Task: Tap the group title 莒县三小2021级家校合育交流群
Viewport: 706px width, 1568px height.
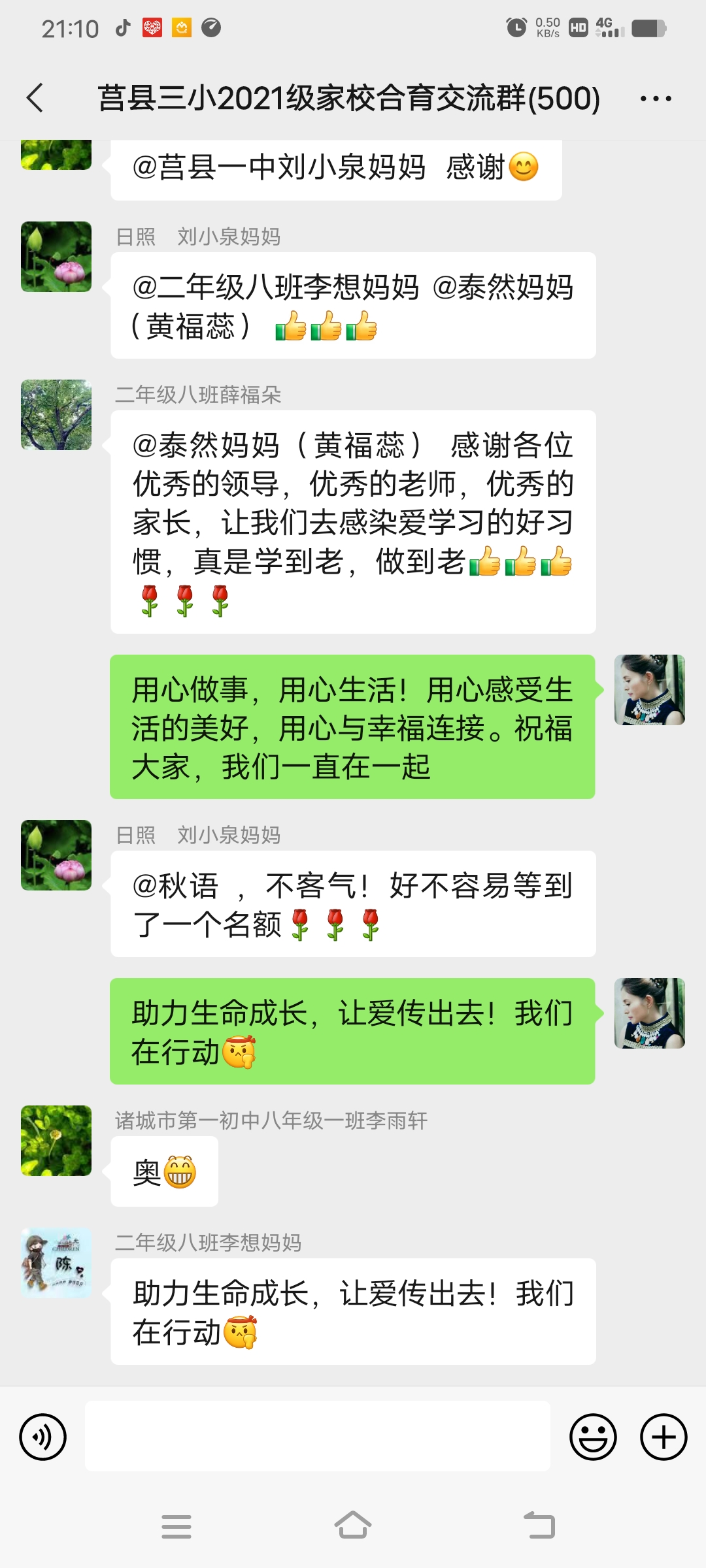Action: pyautogui.click(x=346, y=98)
